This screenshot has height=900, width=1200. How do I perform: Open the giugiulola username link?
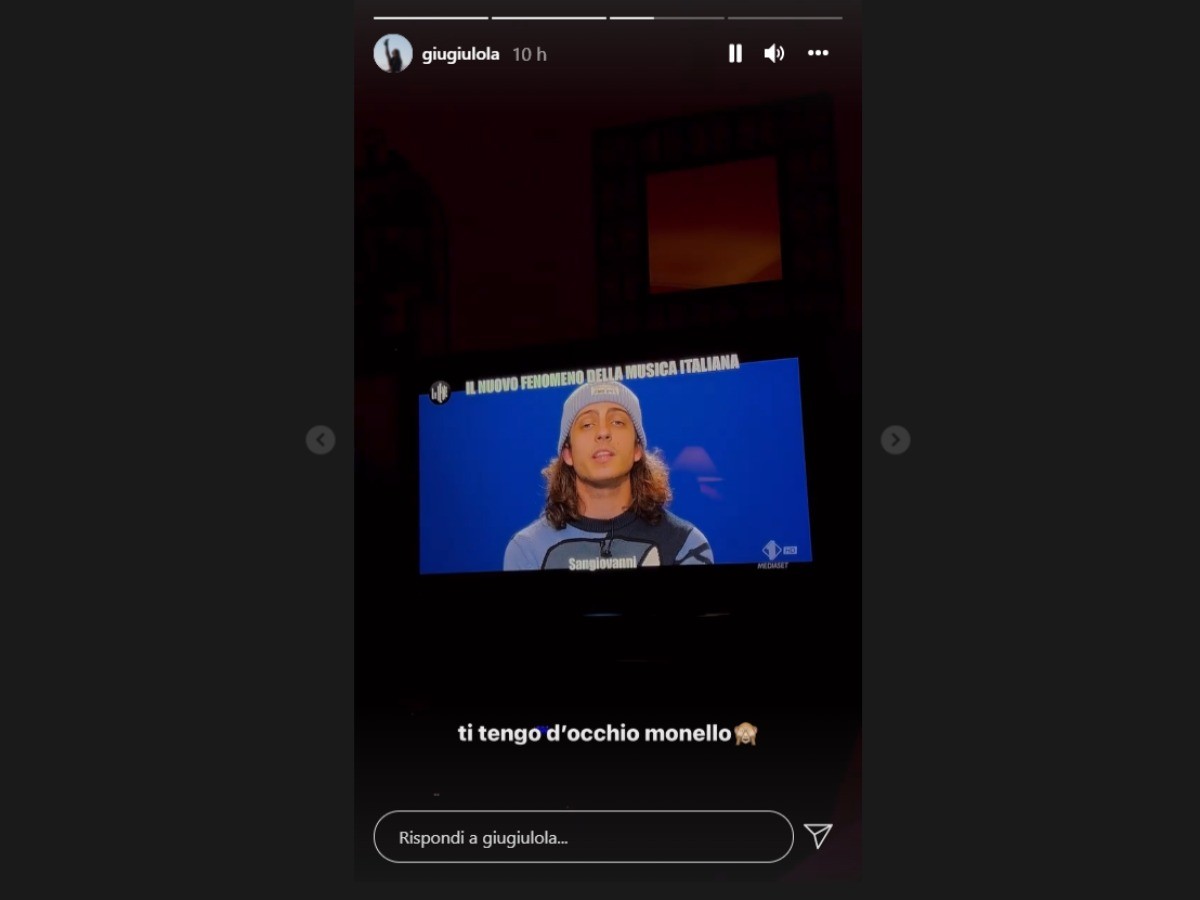click(460, 55)
